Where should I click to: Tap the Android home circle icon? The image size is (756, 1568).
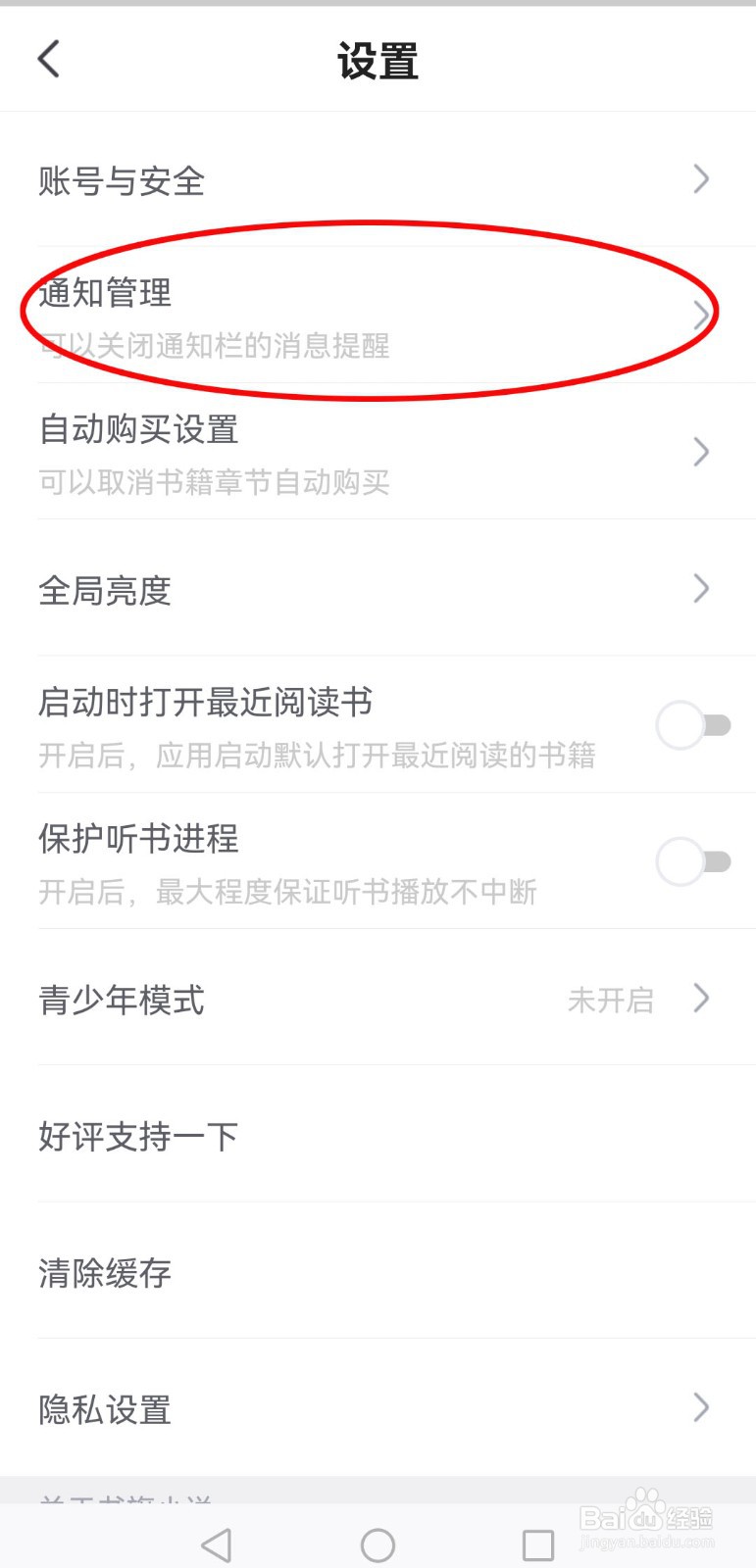378,1543
